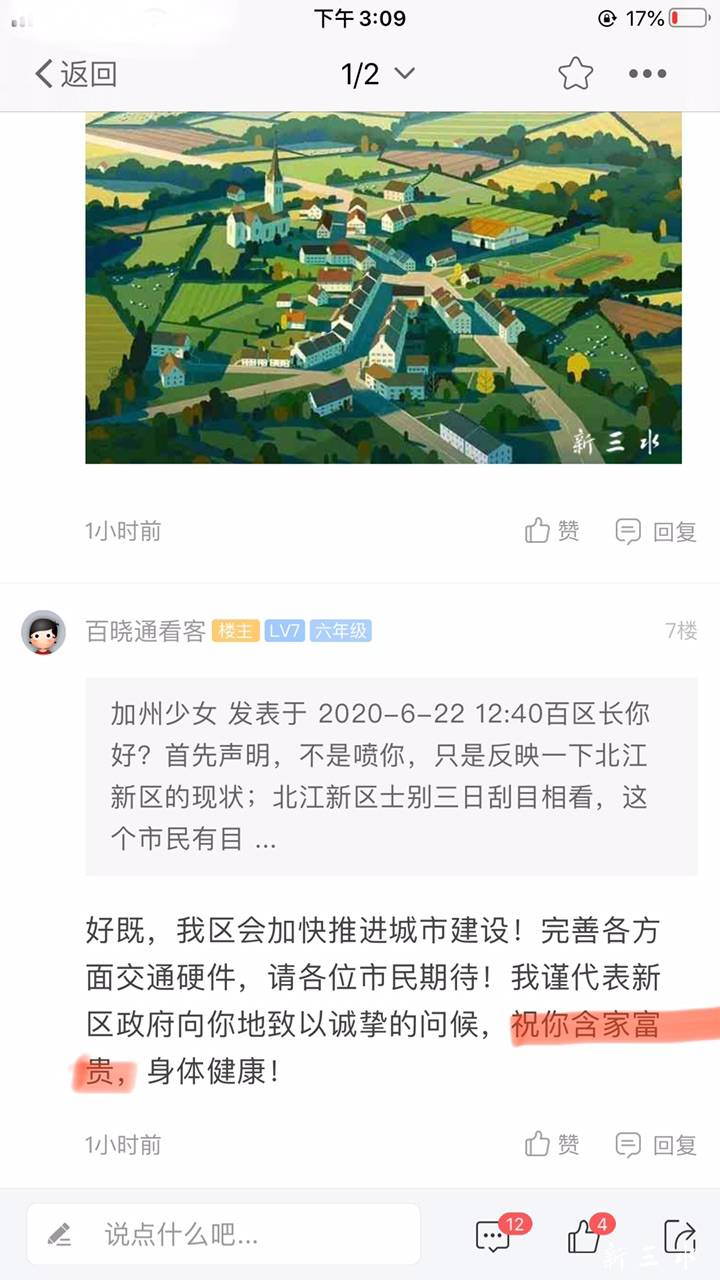Toggle the star to favorite this thread
This screenshot has height=1280, width=720.
574,73
